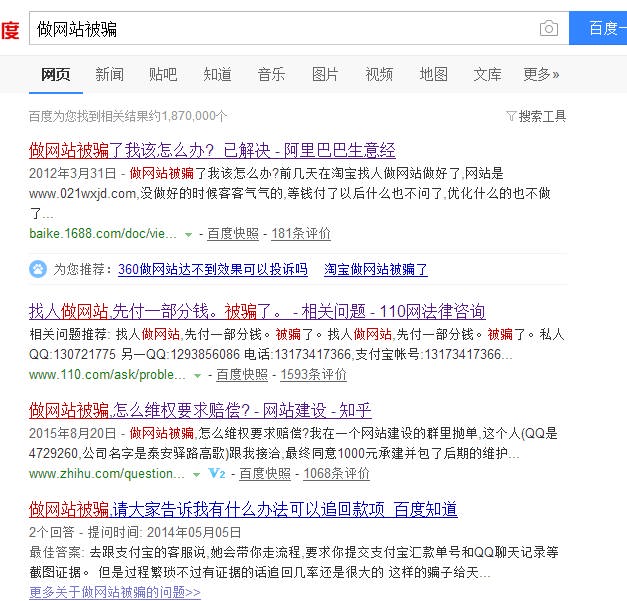Open the camera image search icon
Screen dimensions: 627x601
(548, 29)
